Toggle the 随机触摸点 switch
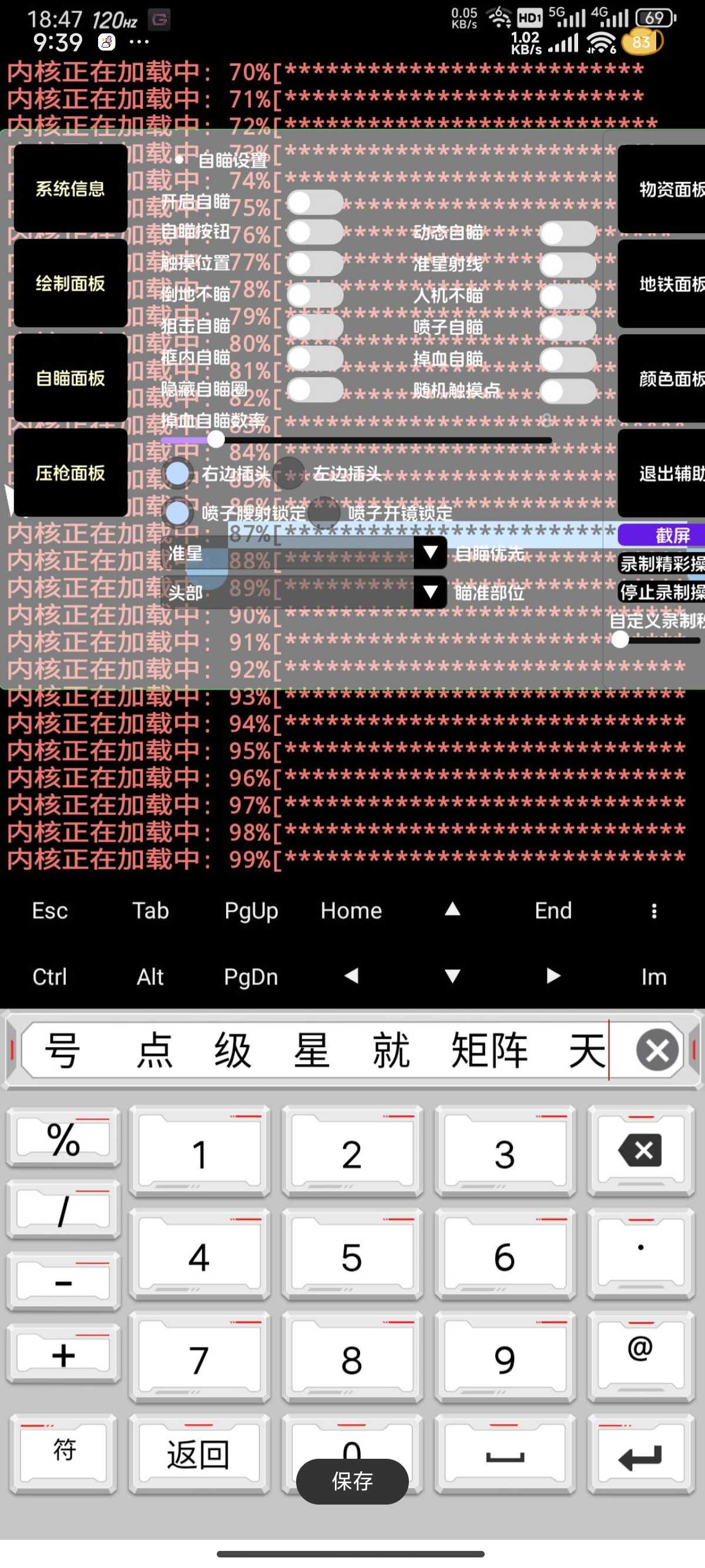This screenshot has width=705, height=1568. (568, 391)
